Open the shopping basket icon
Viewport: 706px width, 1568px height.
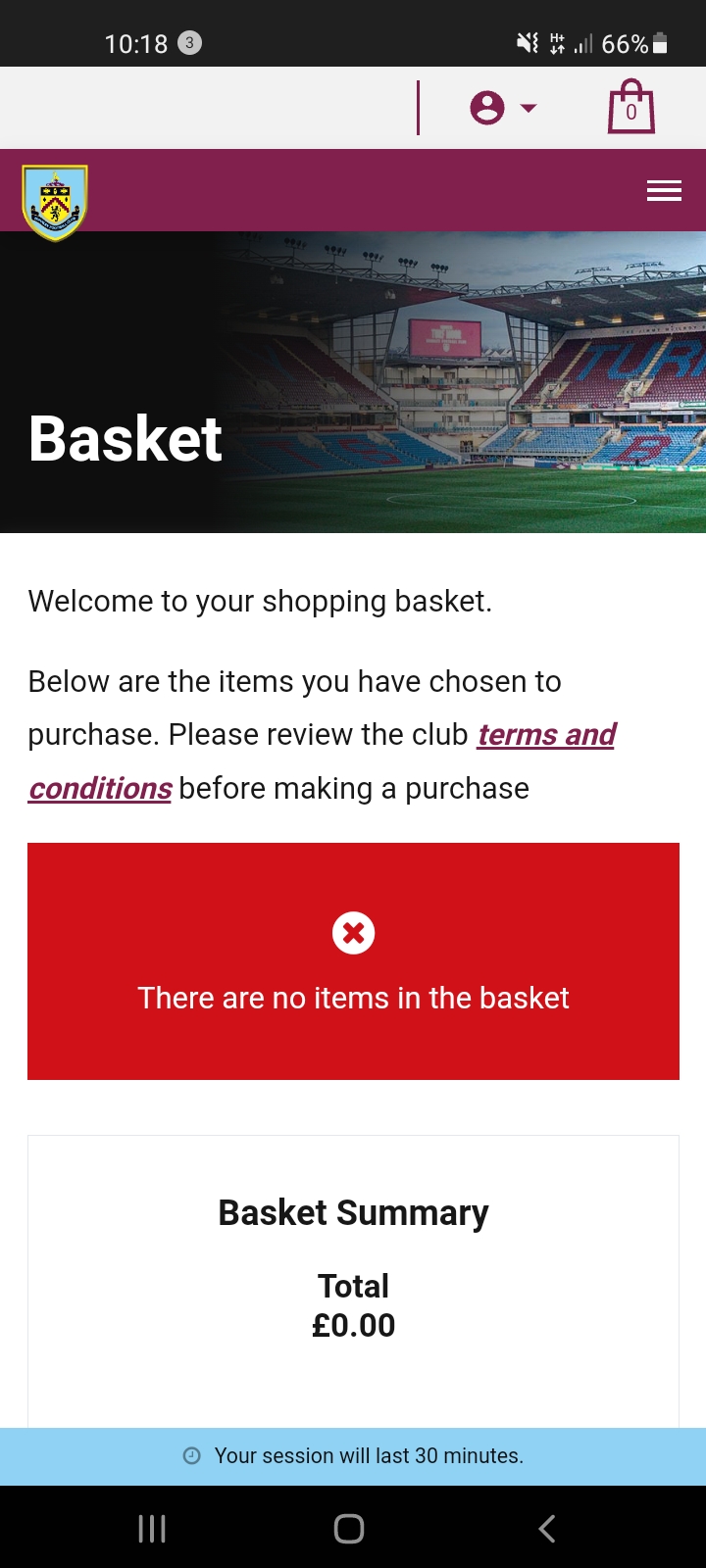pos(630,107)
